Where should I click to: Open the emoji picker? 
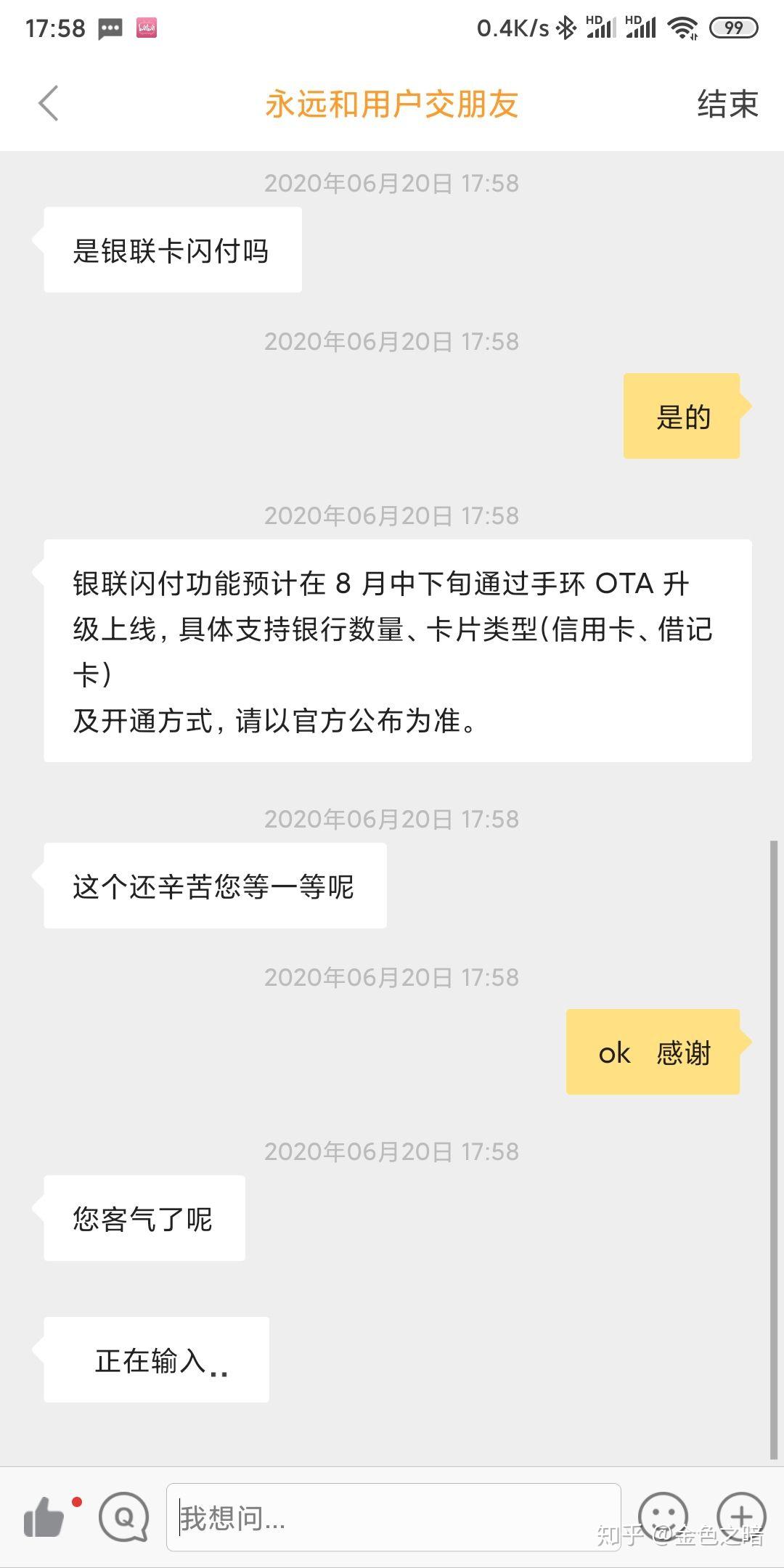click(663, 1516)
